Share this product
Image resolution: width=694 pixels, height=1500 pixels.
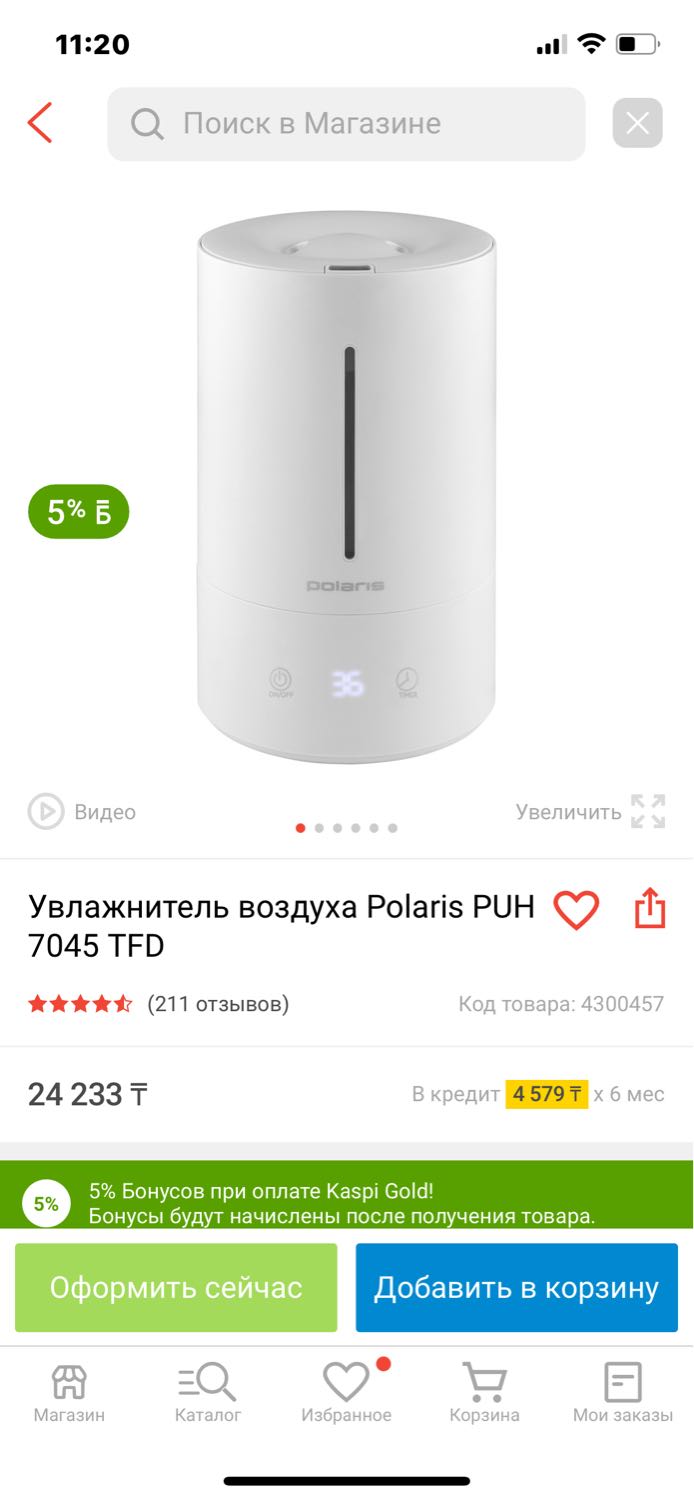tap(650, 908)
